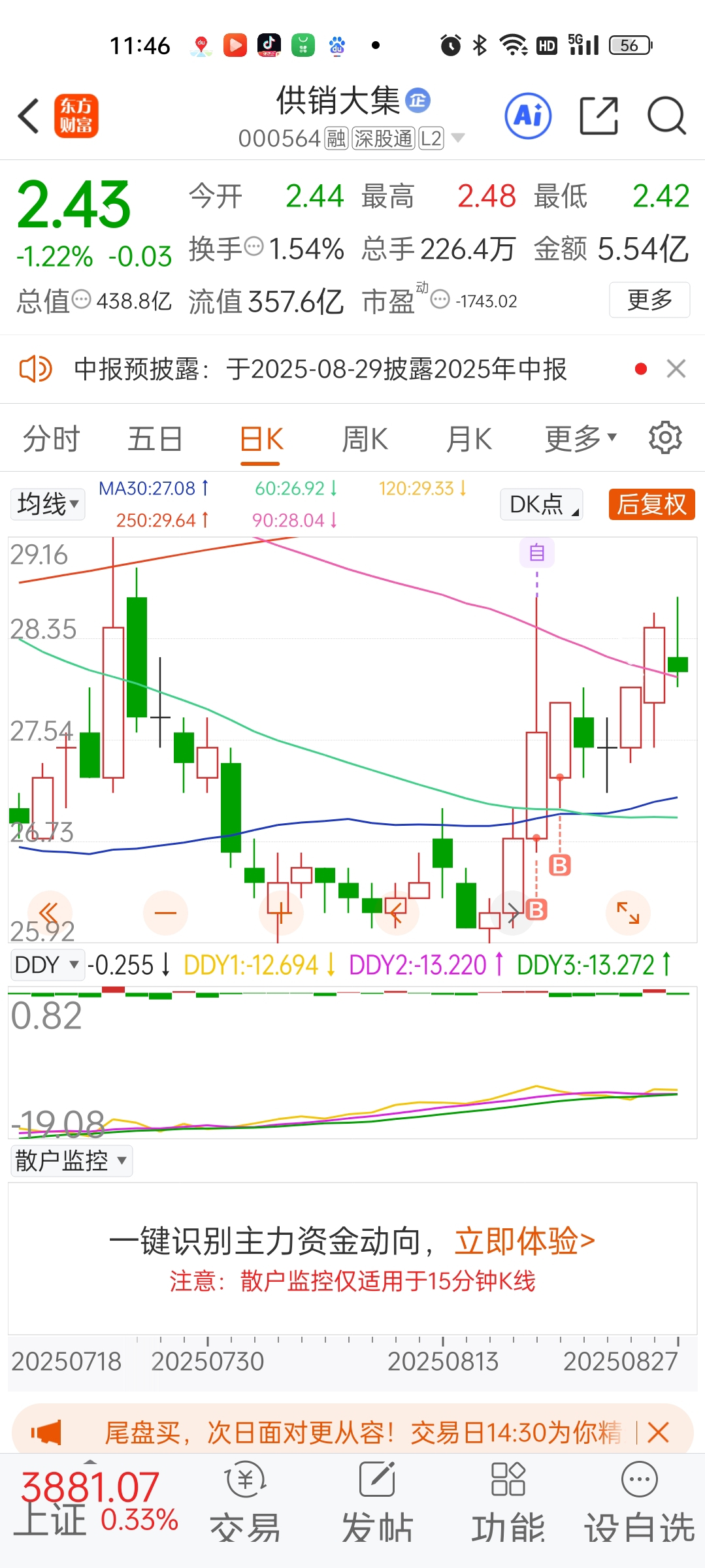
Task: Open the DK点 selector
Action: coord(542,504)
